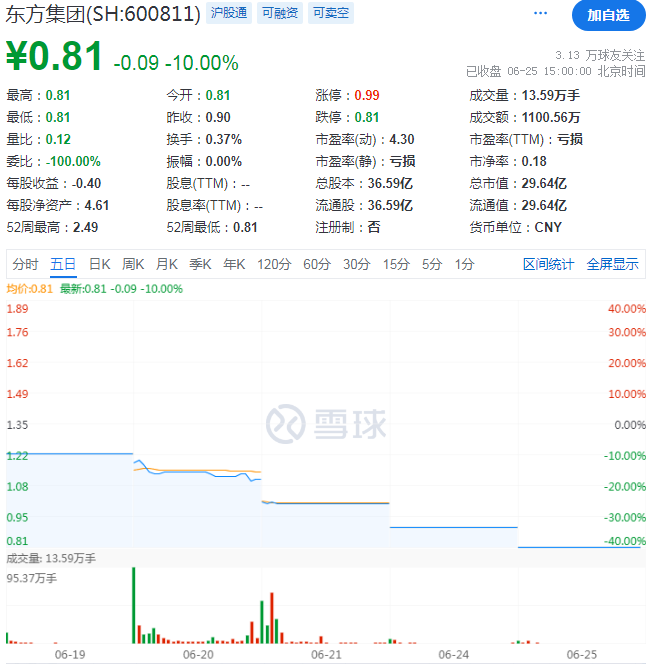Switch to 周K chart
The height and width of the screenshot is (667, 654).
(133, 264)
